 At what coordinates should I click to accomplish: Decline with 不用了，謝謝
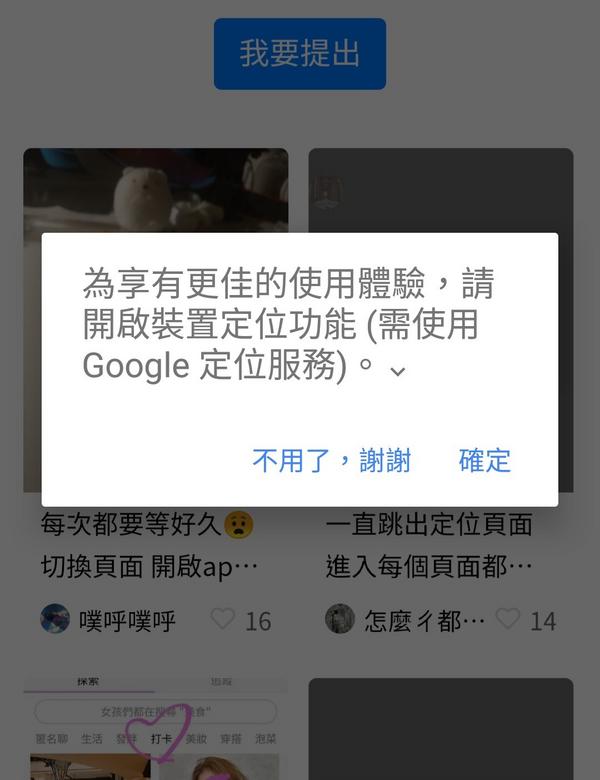tap(332, 460)
